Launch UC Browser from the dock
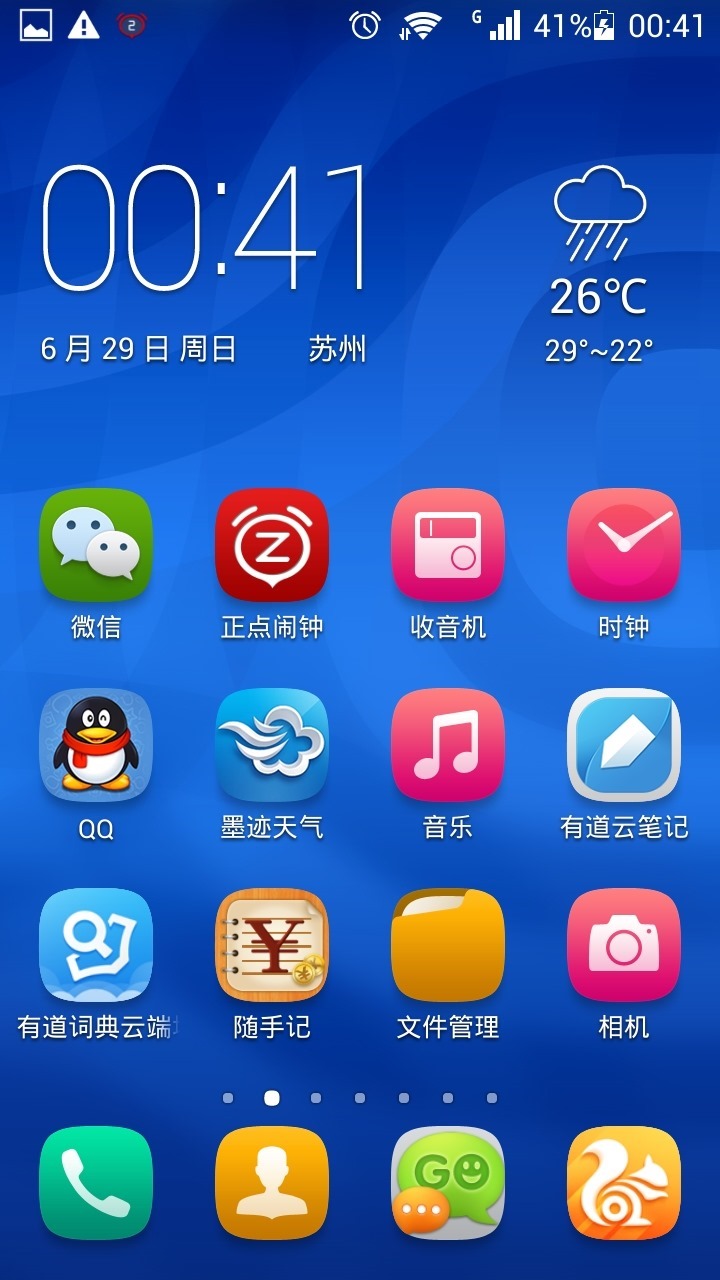720x1280 pixels. (x=624, y=1182)
